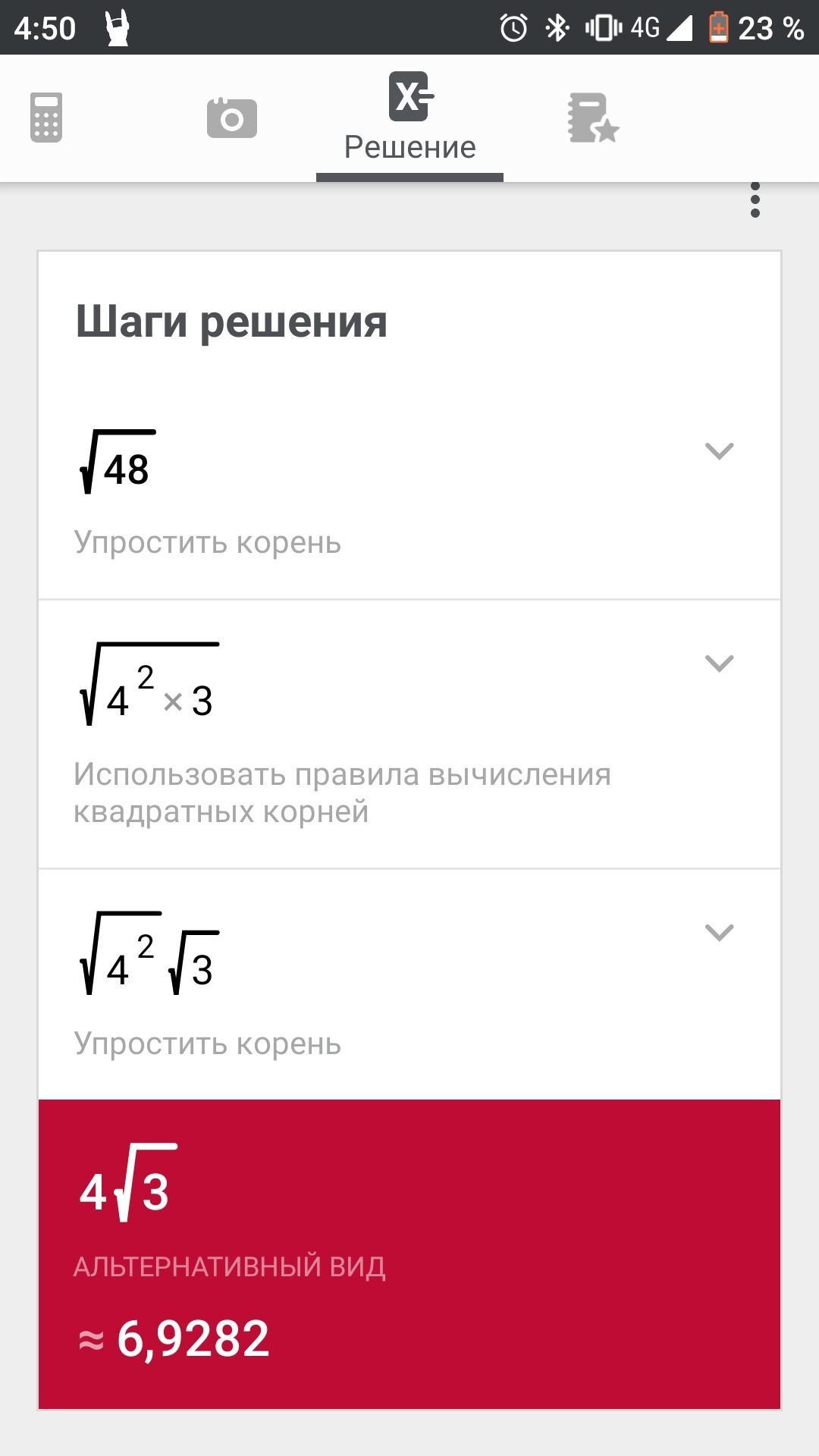Expand the √4²√3 simplify step
Screen dimensions: 819x1456
point(719,932)
